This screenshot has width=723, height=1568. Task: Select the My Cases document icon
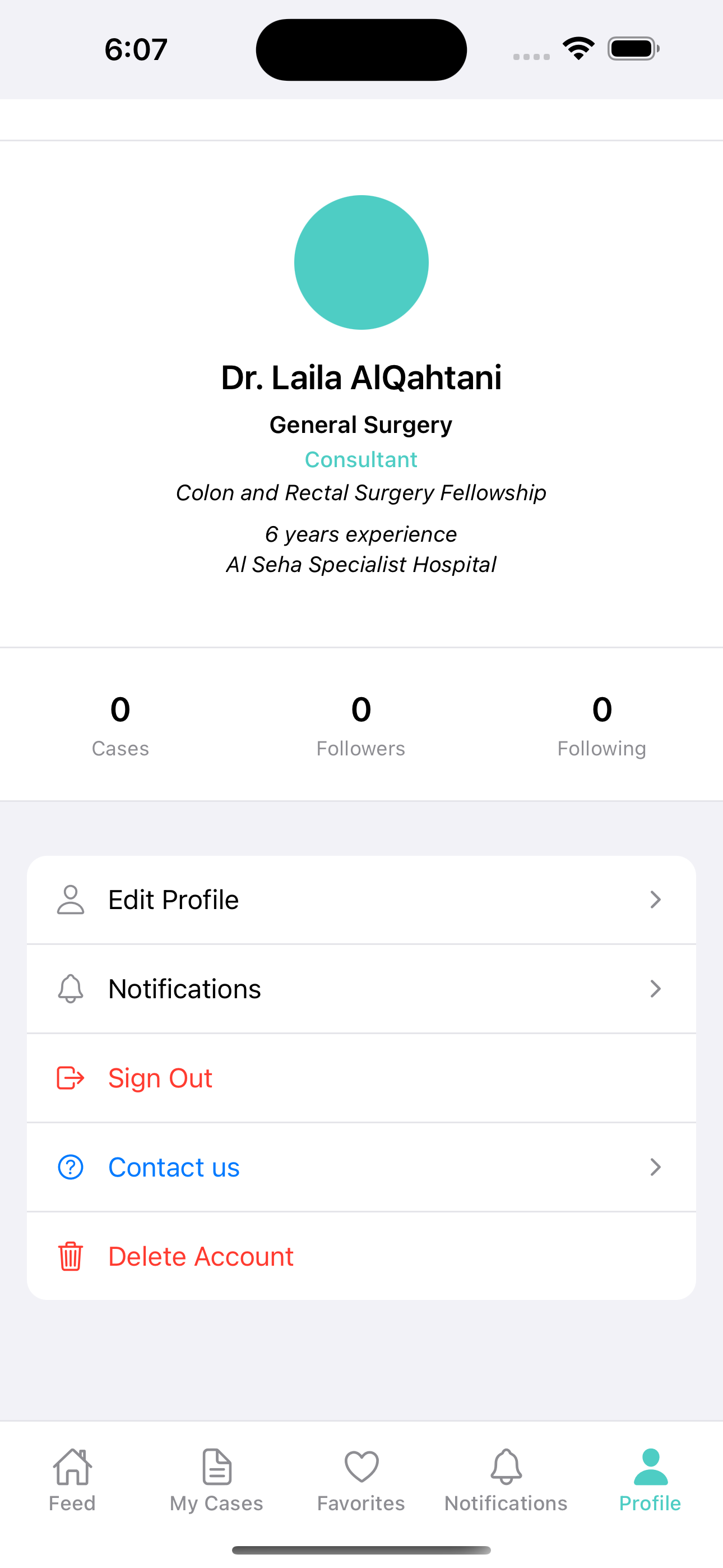216,1466
